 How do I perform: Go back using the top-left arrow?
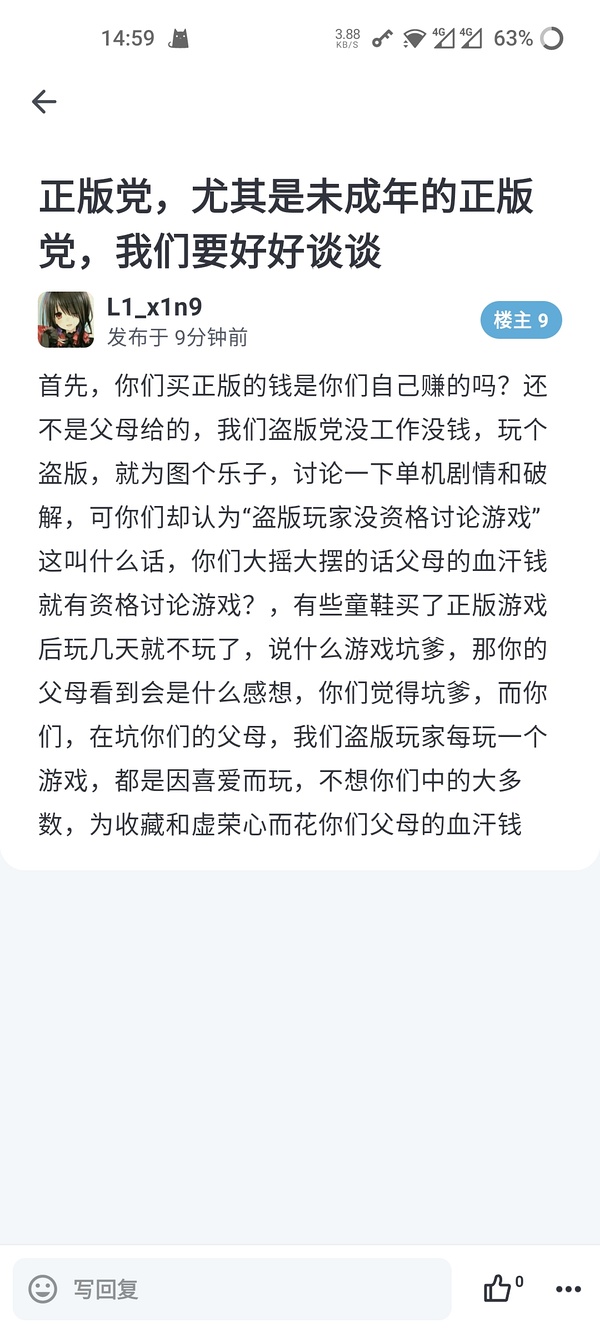pos(44,101)
